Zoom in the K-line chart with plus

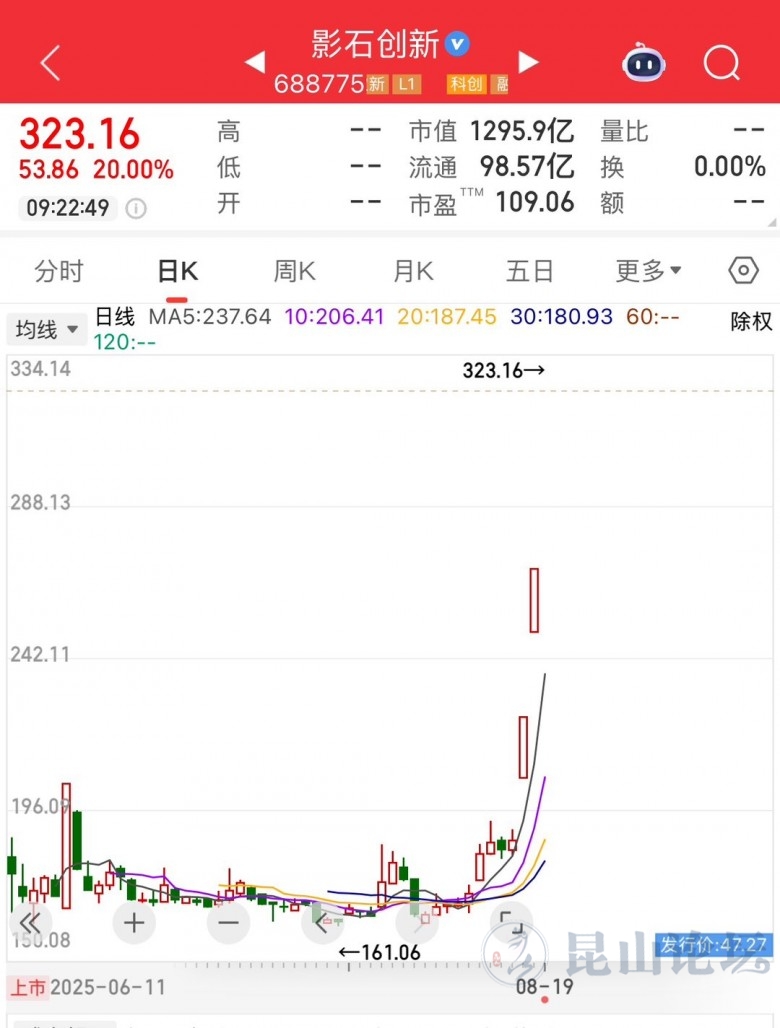(x=134, y=922)
